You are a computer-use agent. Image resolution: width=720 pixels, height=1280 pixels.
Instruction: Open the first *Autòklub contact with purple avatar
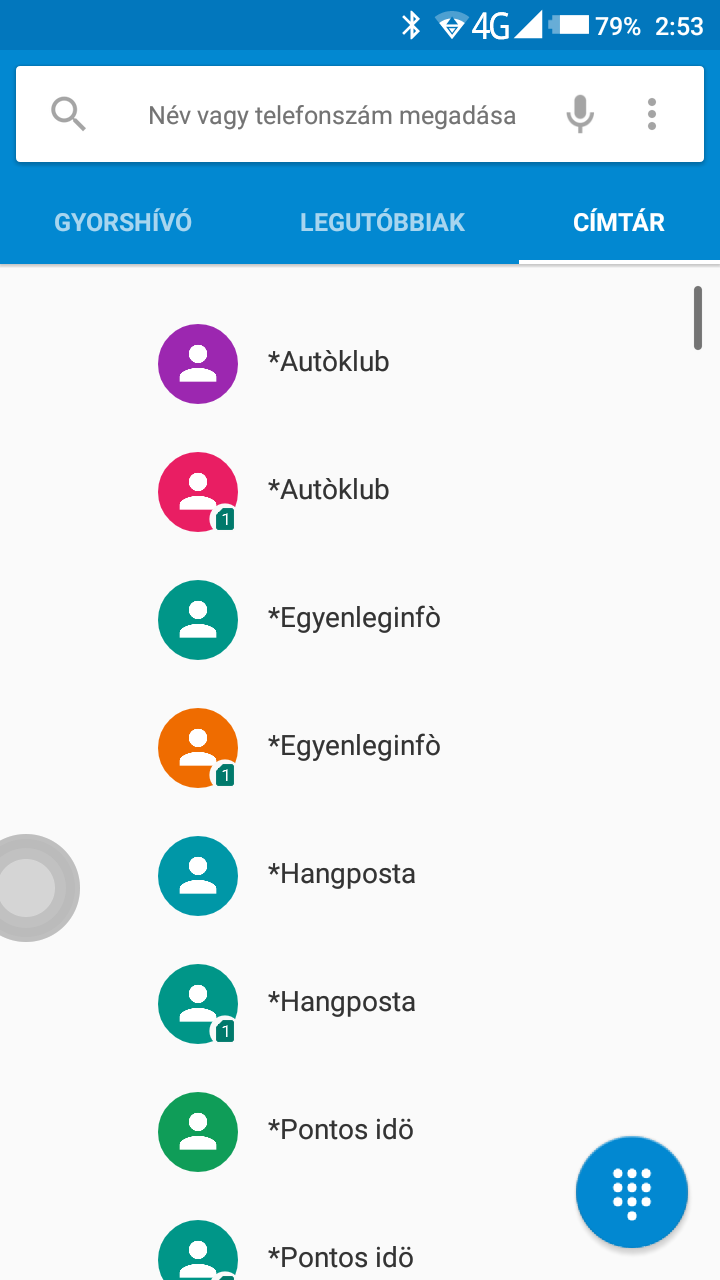360,364
